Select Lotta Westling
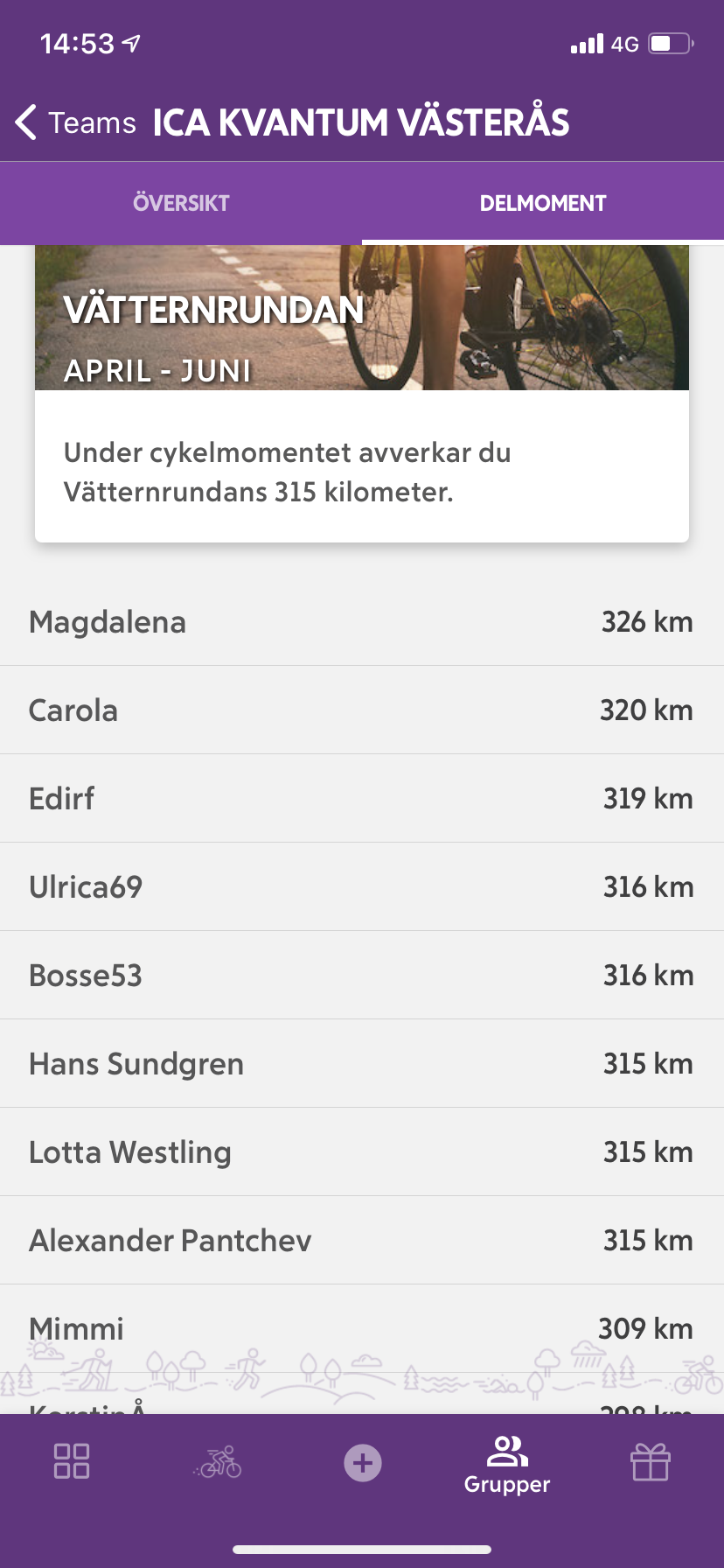Image resolution: width=724 pixels, height=1568 pixels. click(x=362, y=1152)
